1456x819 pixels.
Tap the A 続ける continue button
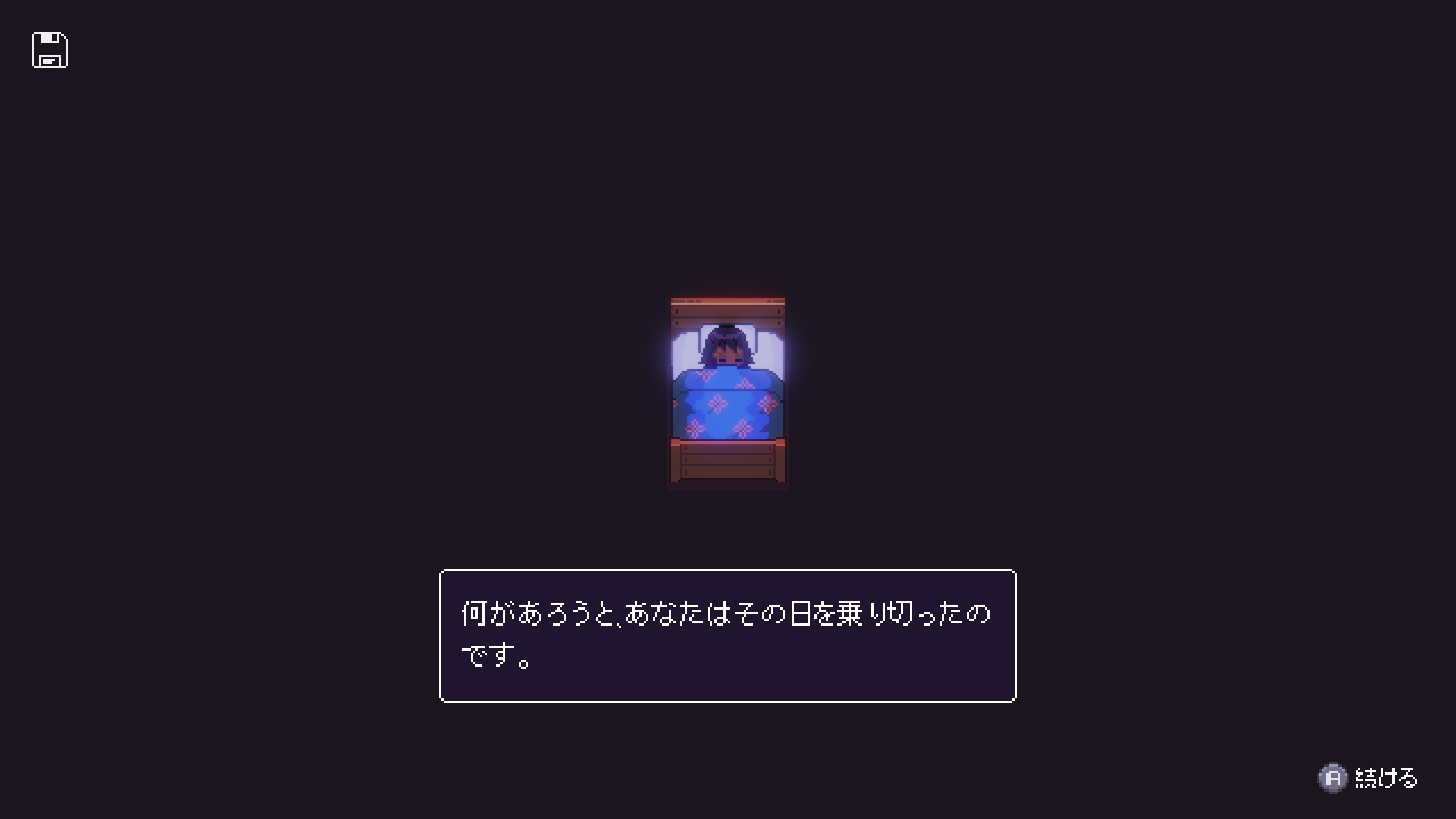coord(1368,778)
